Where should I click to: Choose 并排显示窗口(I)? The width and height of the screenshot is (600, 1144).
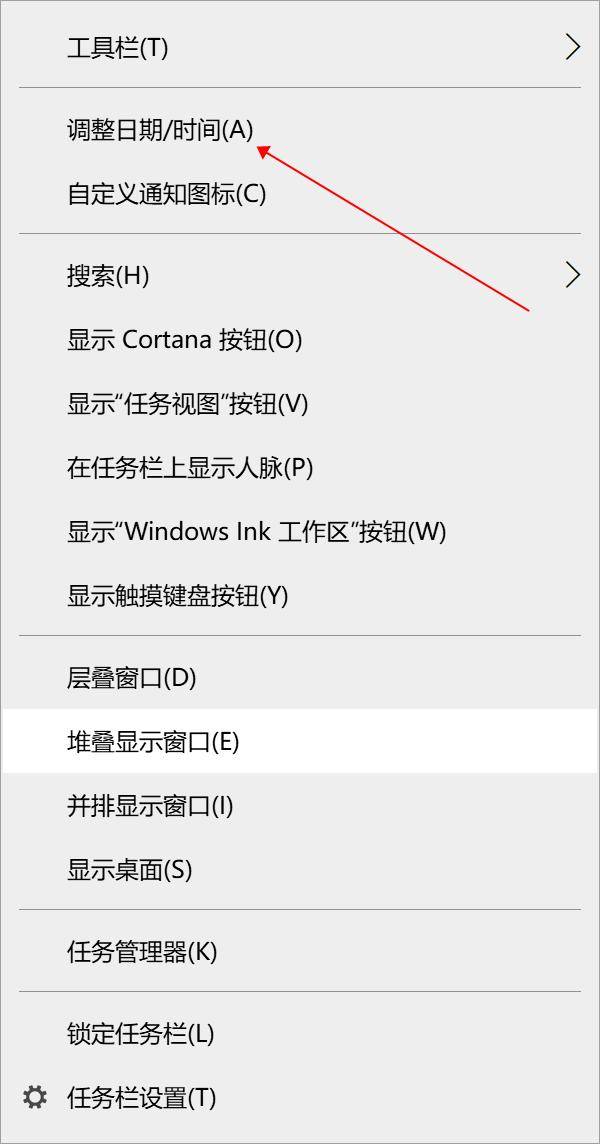pos(299,805)
